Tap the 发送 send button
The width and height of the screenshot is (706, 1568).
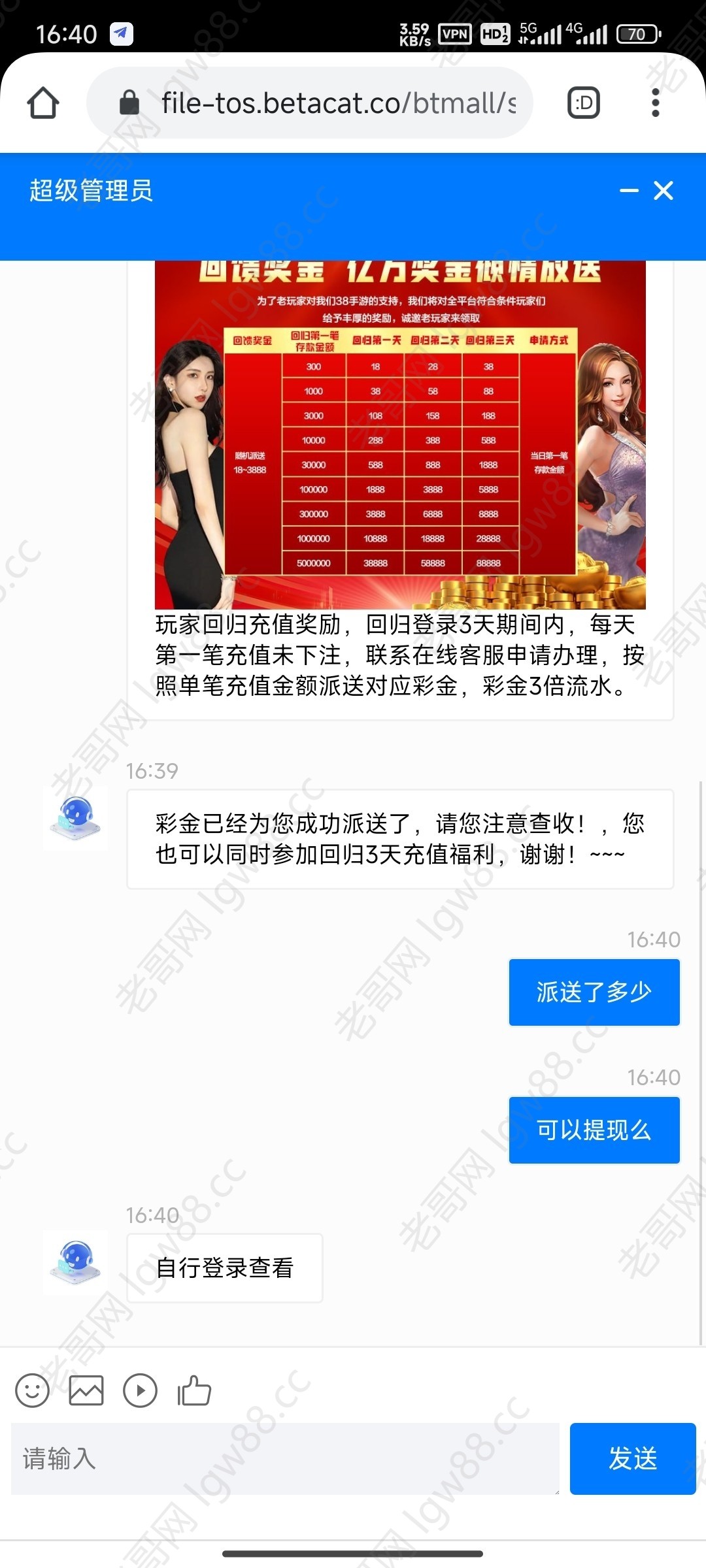pyautogui.click(x=632, y=1458)
